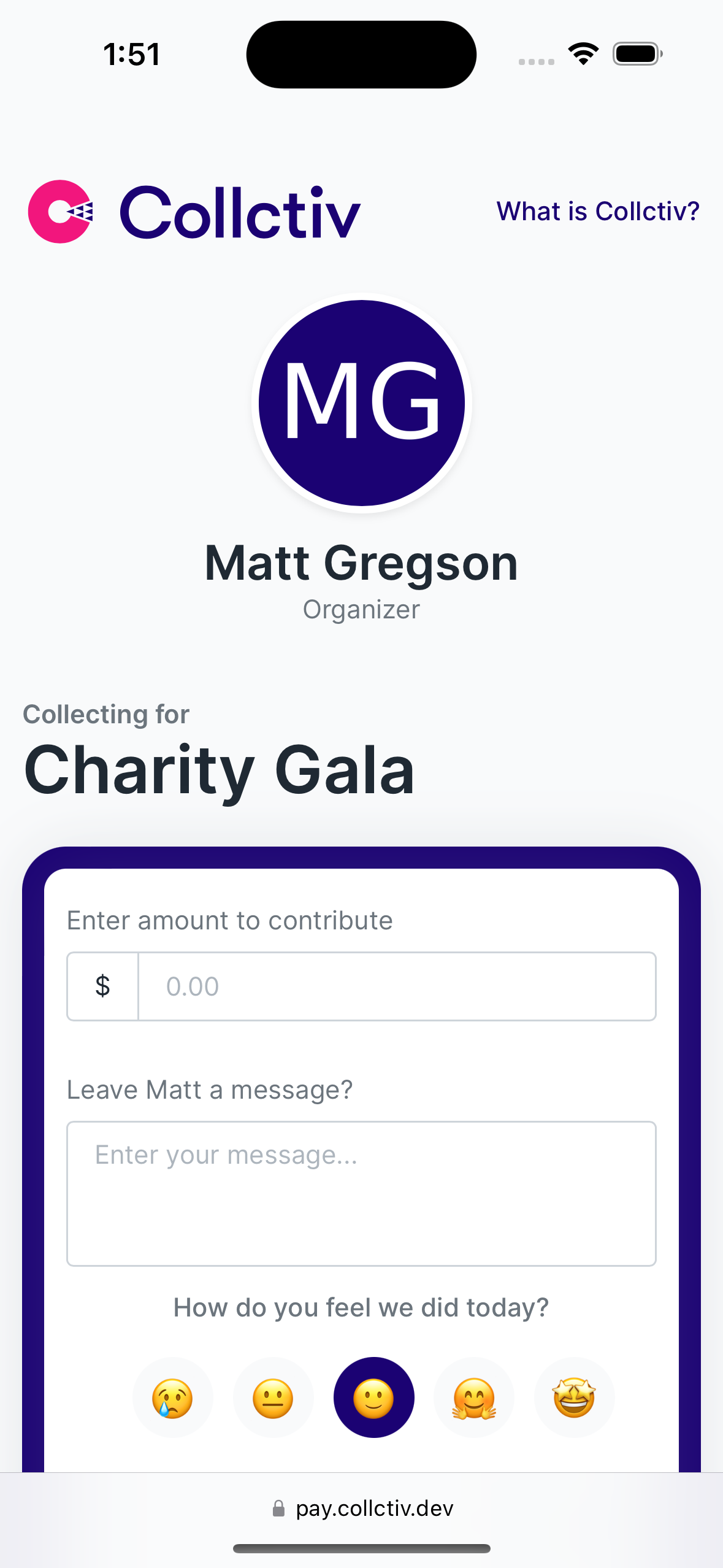Pick the hugging face rating

coord(474,1397)
